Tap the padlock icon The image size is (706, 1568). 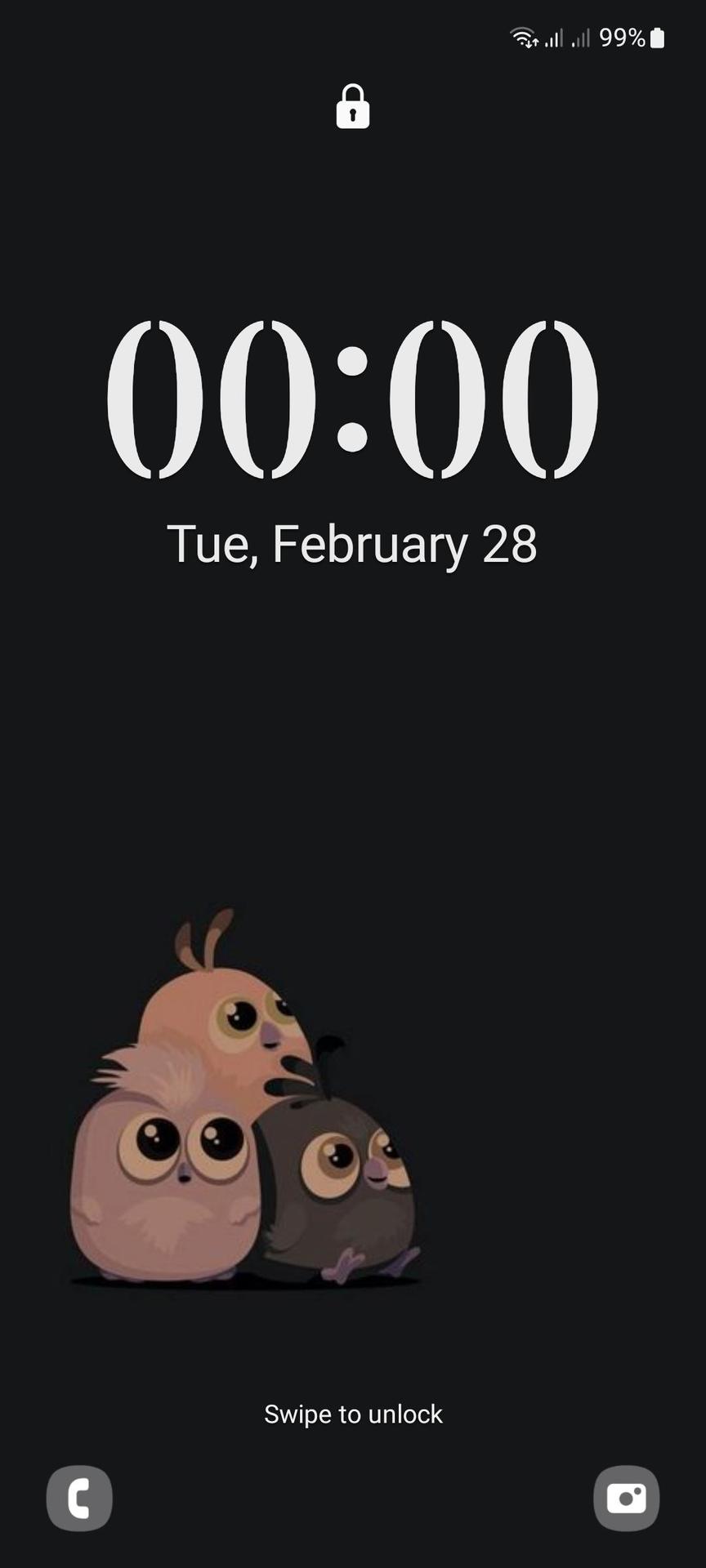click(x=353, y=106)
